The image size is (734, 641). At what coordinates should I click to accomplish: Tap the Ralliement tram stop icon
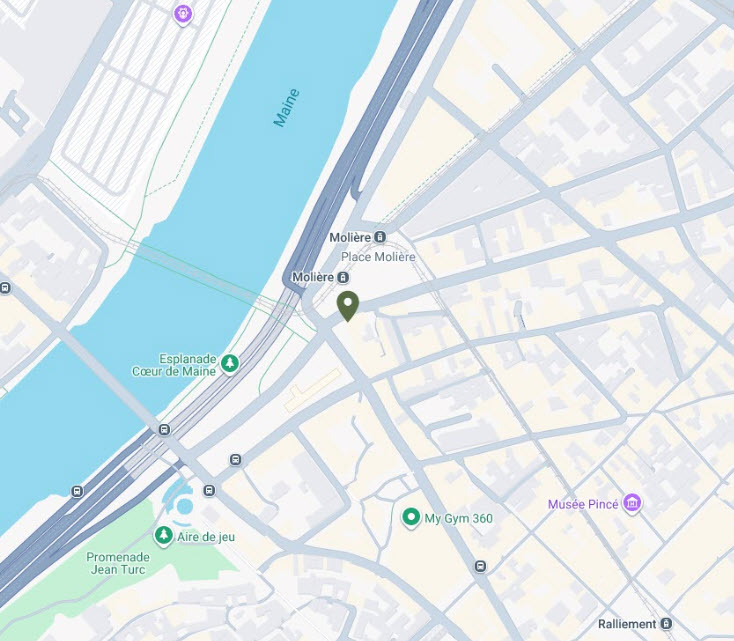(x=666, y=624)
